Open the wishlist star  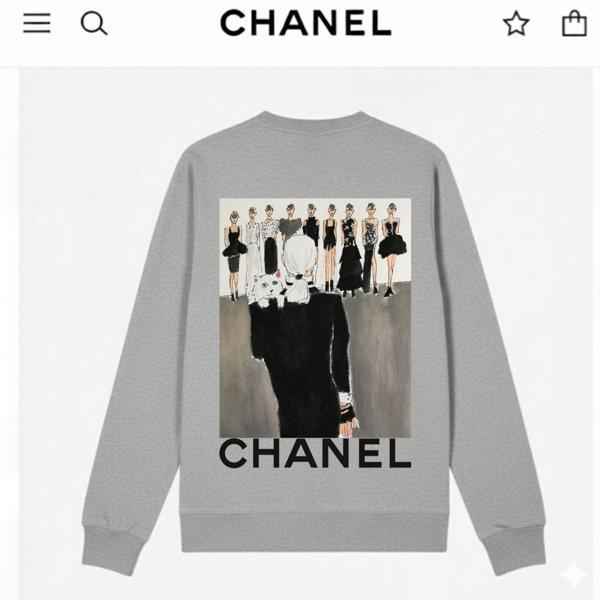pos(516,23)
